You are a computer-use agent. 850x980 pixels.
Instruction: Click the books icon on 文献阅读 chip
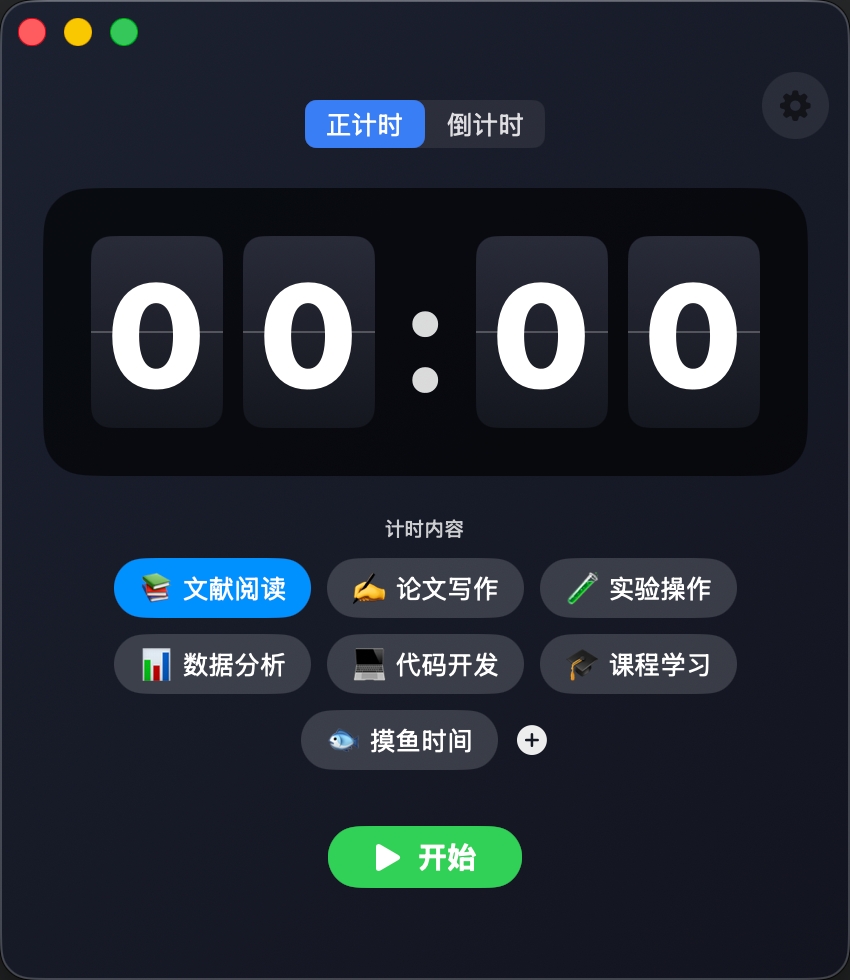coord(155,588)
